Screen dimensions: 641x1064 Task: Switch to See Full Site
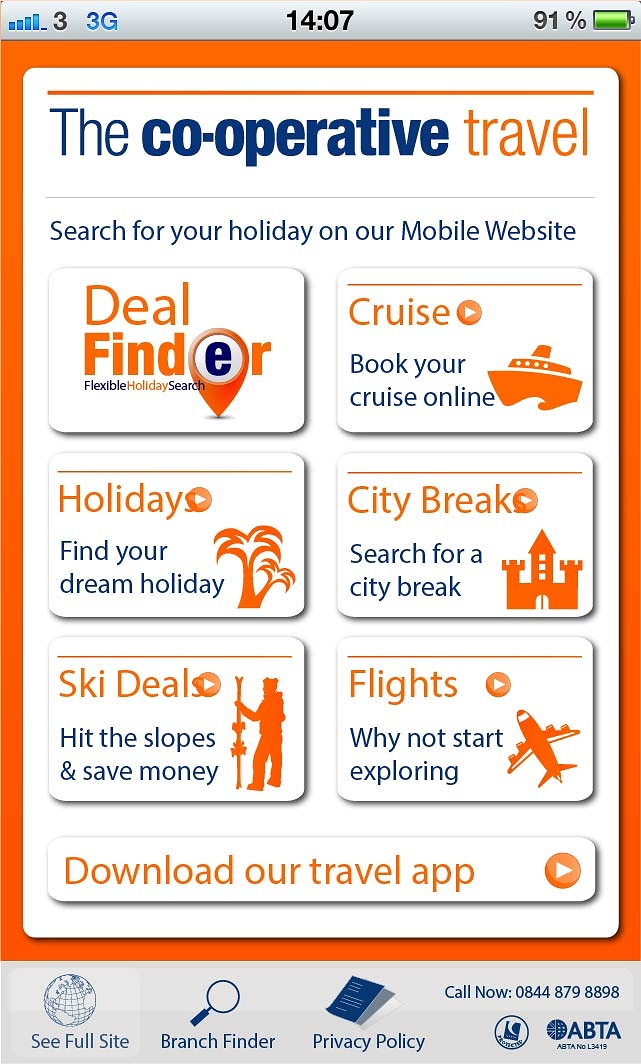[x=74, y=1012]
